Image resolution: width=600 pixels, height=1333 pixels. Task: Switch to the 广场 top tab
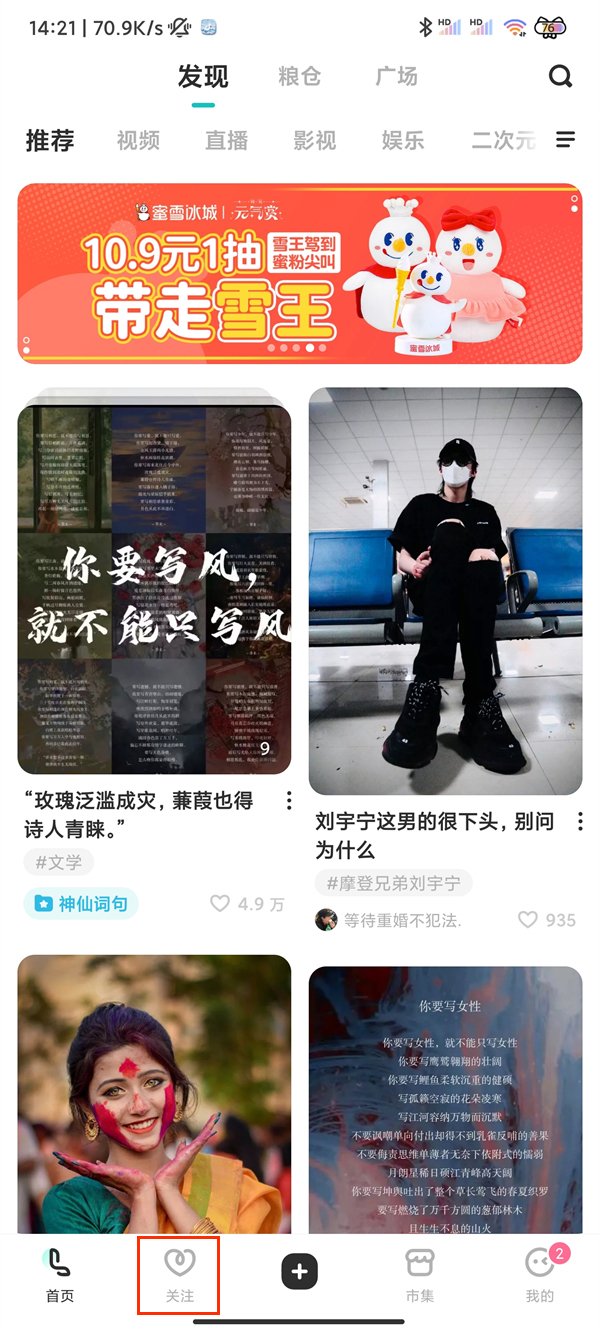click(396, 76)
